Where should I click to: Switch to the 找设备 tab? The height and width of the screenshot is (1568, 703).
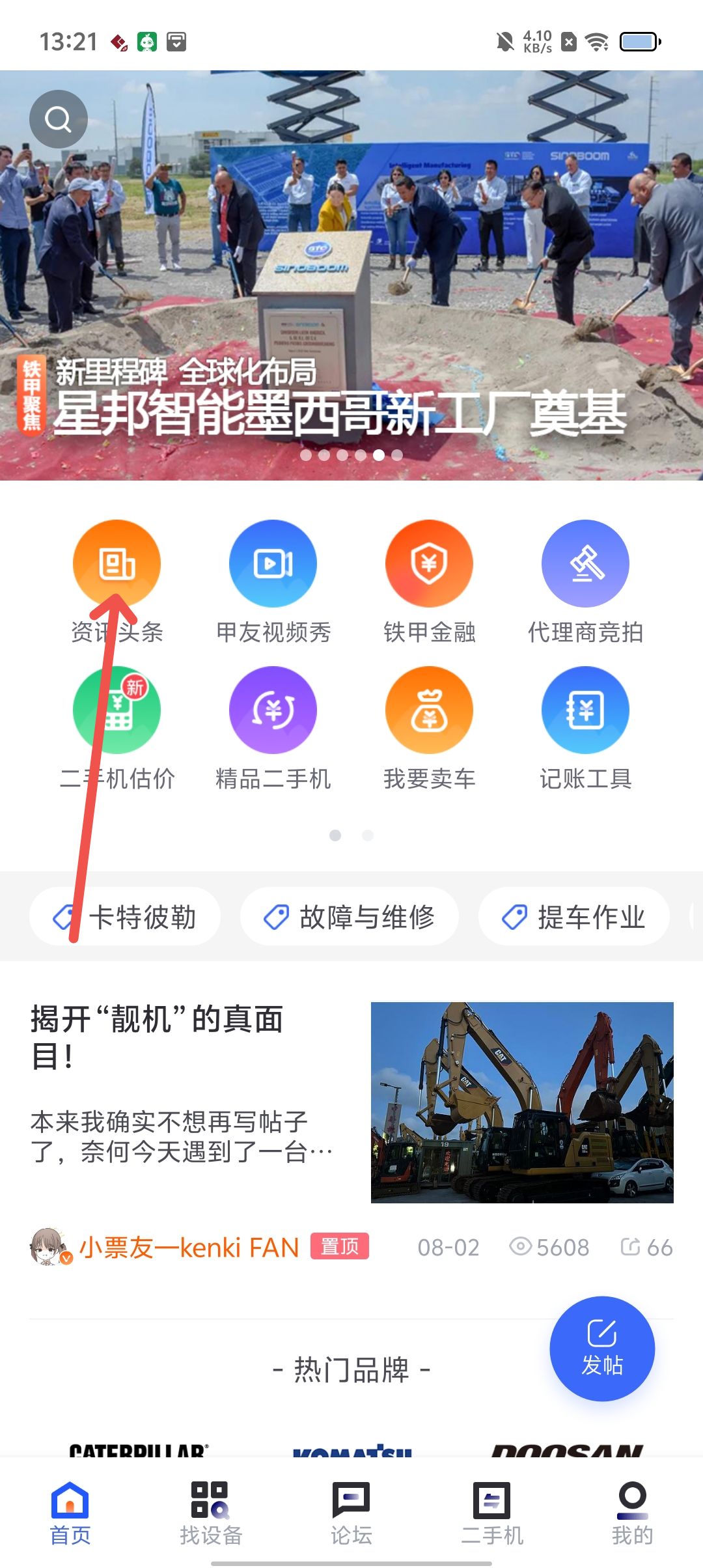(x=210, y=1513)
